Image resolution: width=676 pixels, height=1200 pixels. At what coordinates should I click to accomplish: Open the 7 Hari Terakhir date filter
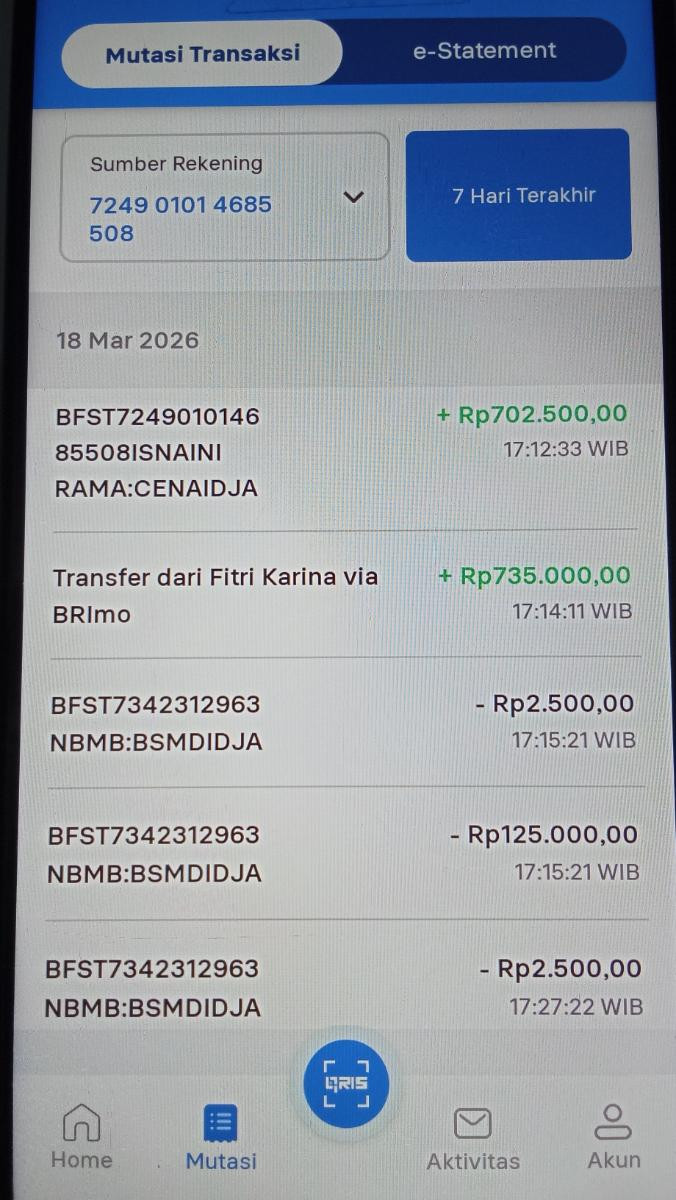(x=518, y=196)
